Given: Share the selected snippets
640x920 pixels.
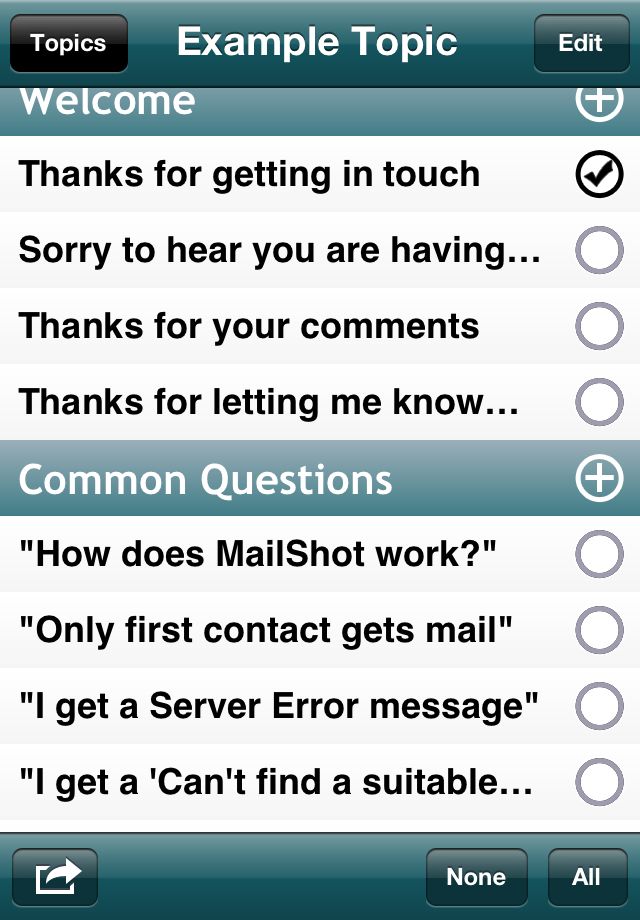Looking at the screenshot, I should pyautogui.click(x=55, y=878).
